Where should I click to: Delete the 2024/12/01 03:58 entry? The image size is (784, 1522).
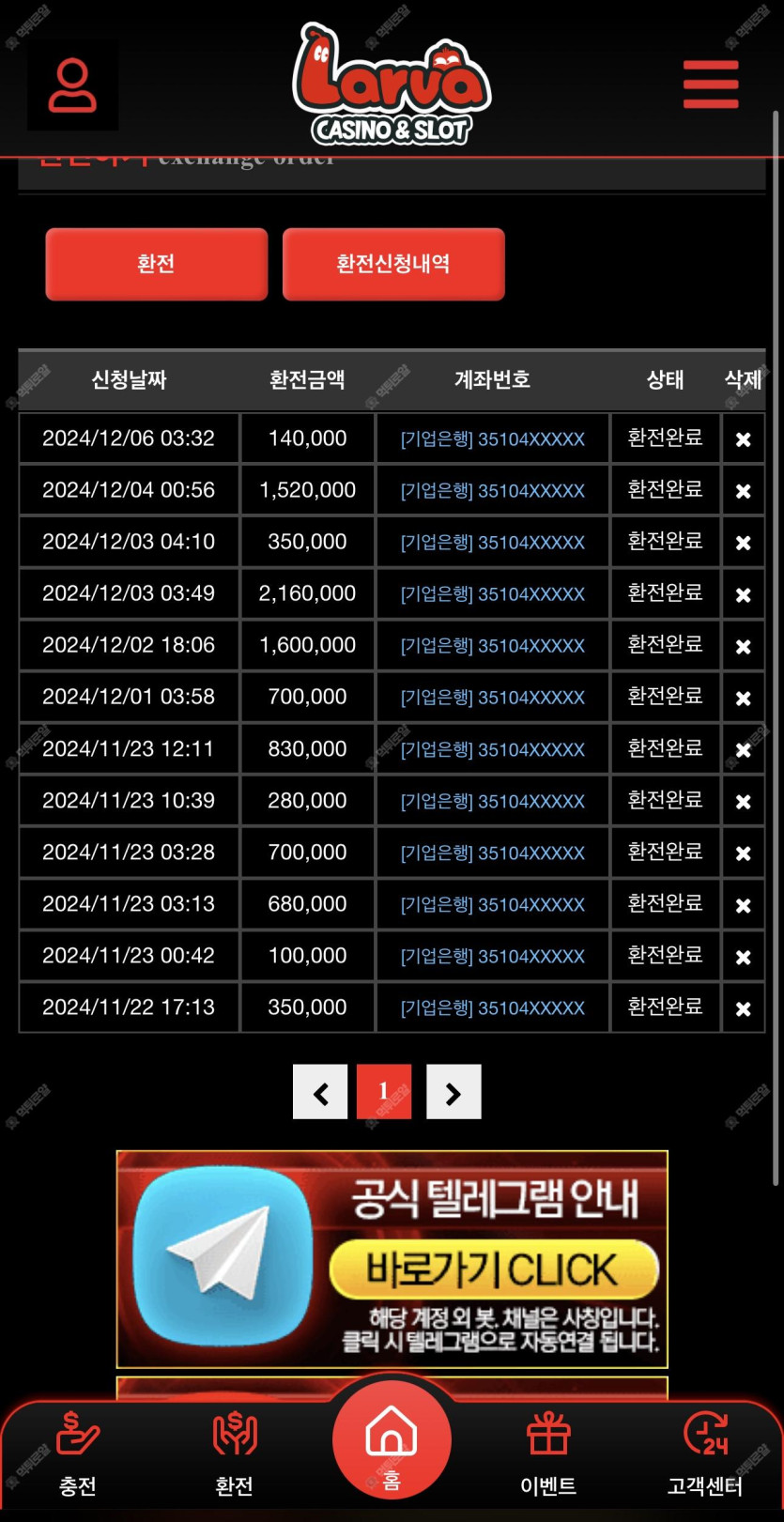pos(743,698)
